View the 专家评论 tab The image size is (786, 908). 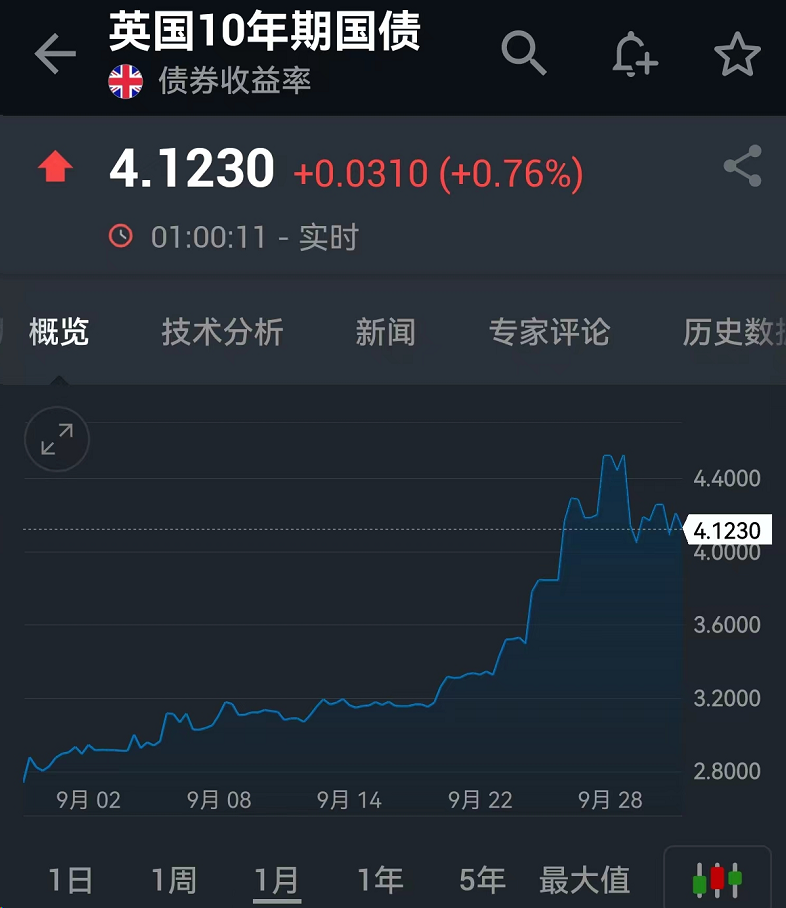[x=549, y=332]
